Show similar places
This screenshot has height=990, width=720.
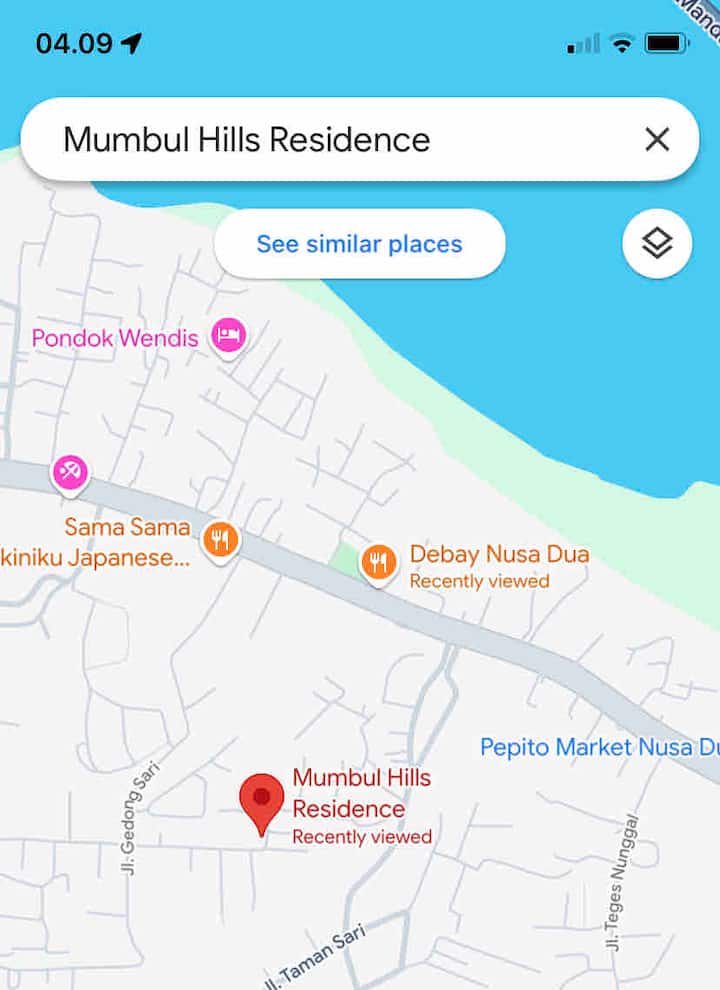coord(359,244)
